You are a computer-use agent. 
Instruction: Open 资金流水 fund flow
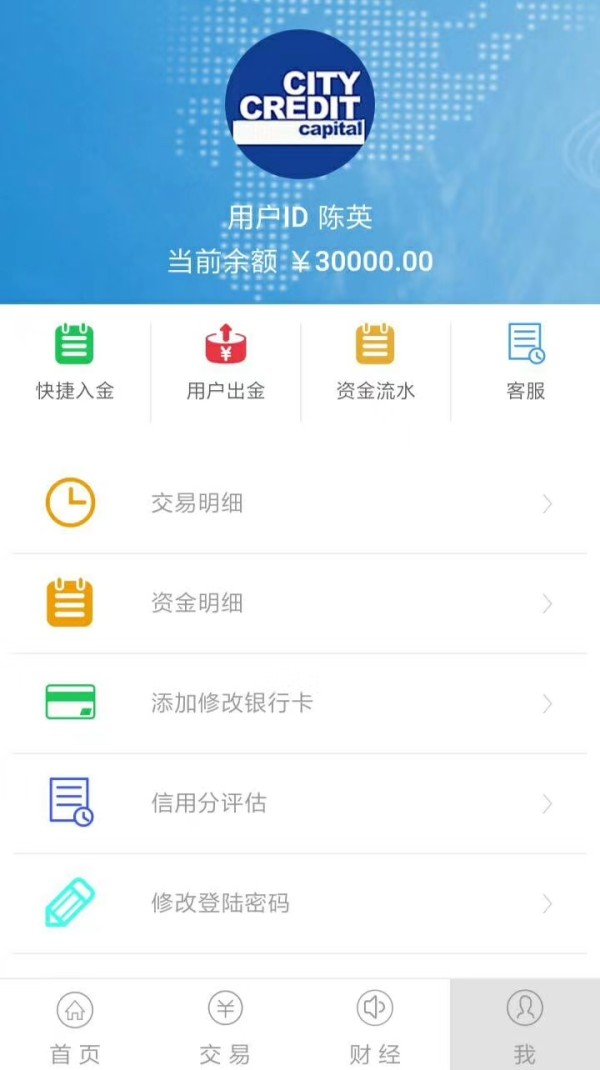375,362
